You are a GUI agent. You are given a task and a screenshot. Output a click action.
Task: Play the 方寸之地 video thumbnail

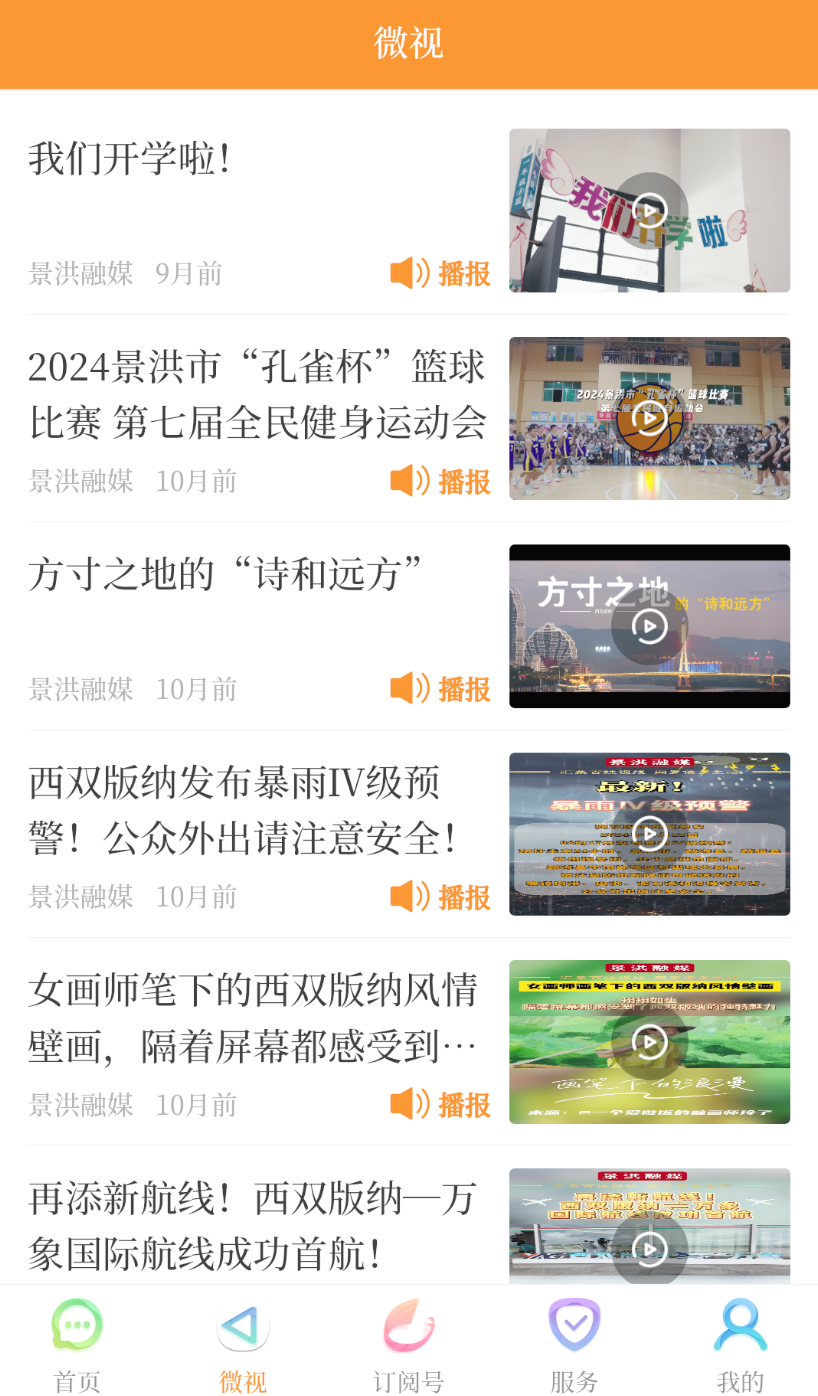click(649, 626)
